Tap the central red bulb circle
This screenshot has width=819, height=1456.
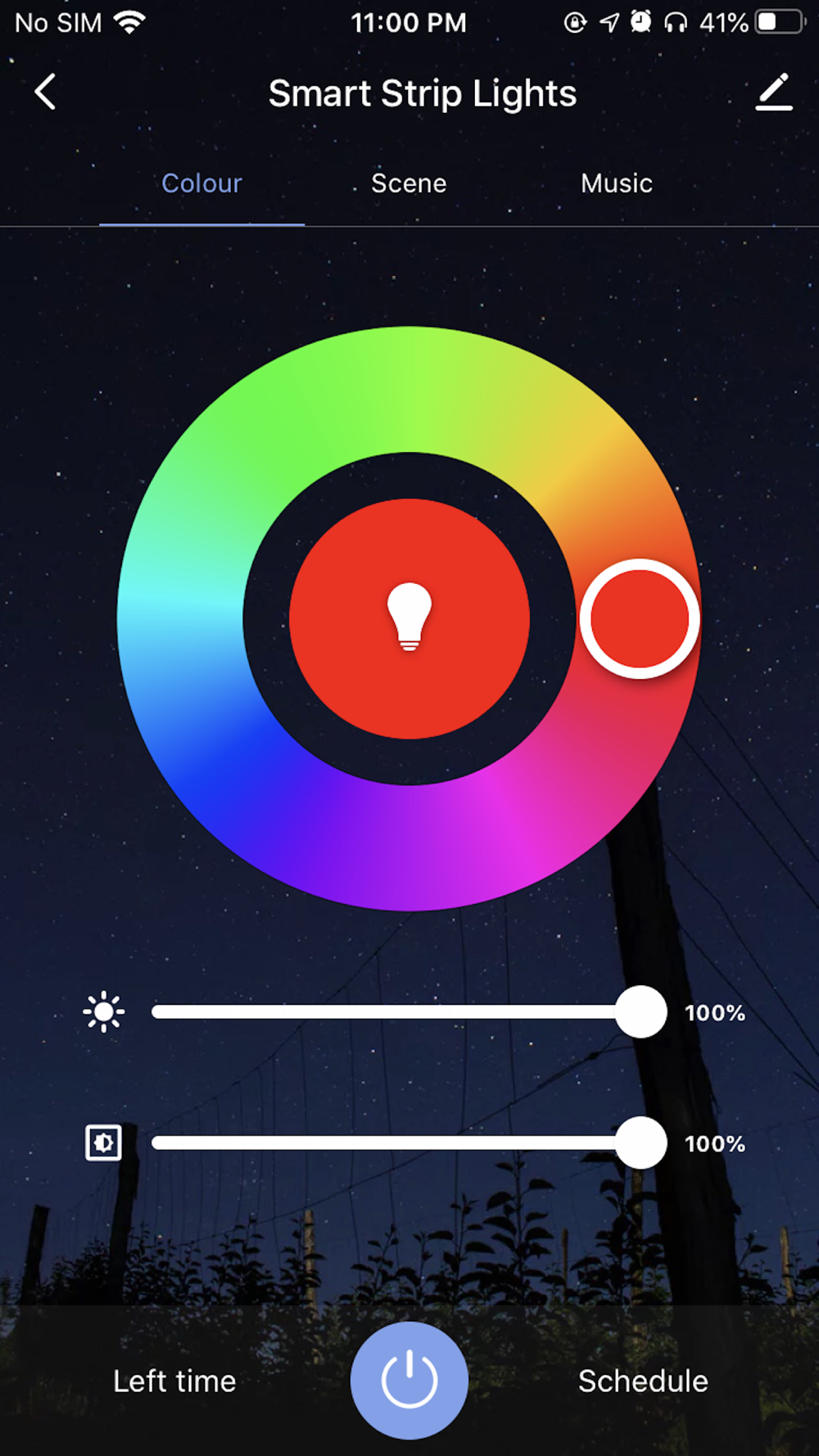click(x=409, y=618)
